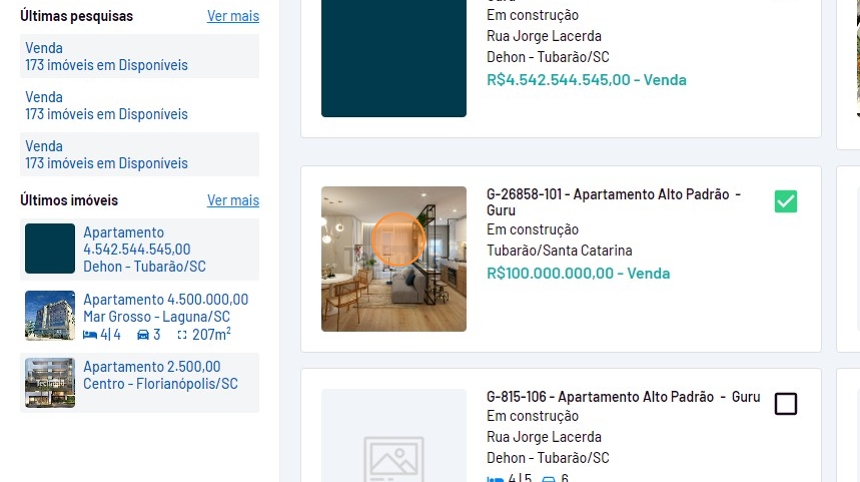The width and height of the screenshot is (860, 482).
Task: Open 'Ver mais' link beside Últimas pesquisas
Action: [x=232, y=16]
